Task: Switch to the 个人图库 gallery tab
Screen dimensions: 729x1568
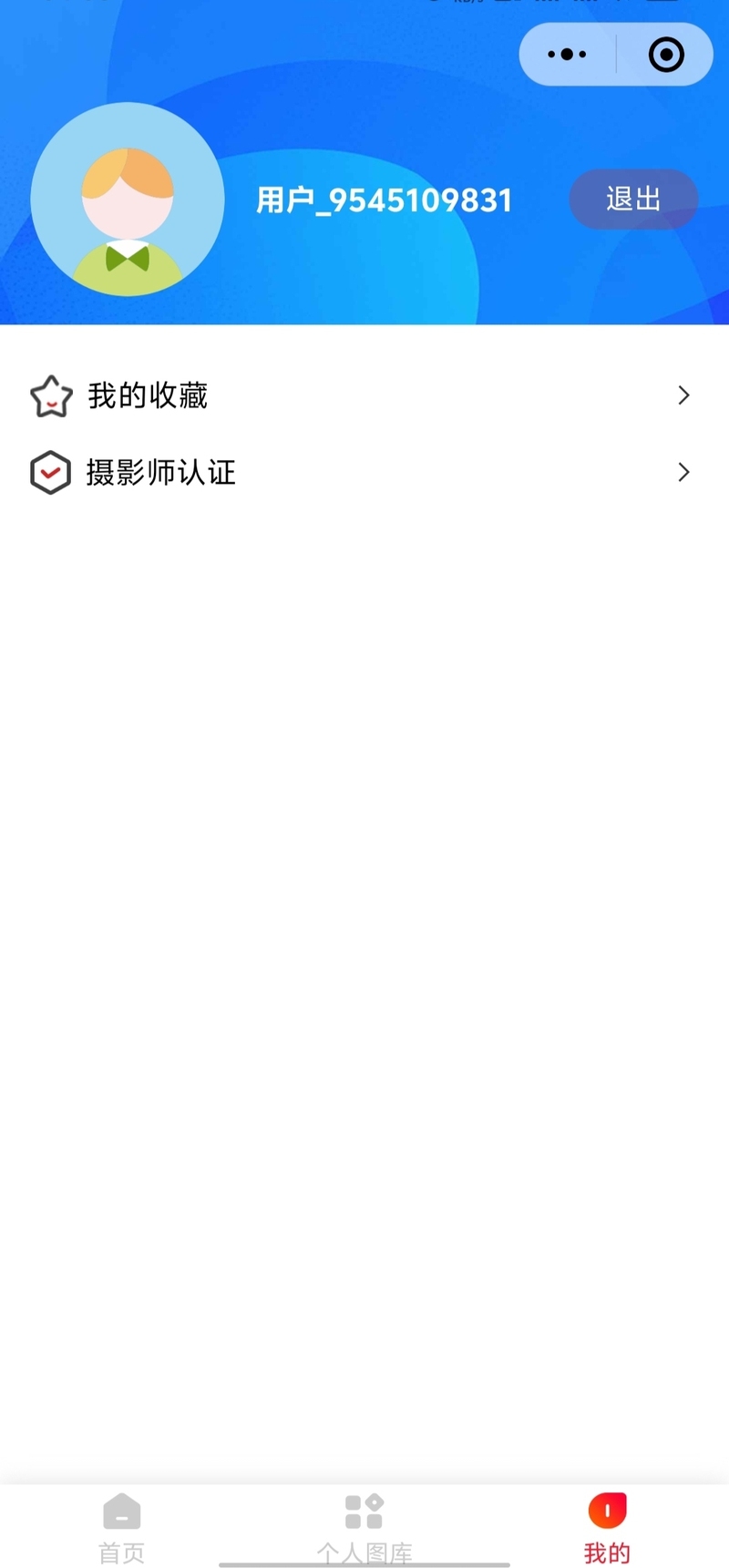Action: coord(364,1527)
